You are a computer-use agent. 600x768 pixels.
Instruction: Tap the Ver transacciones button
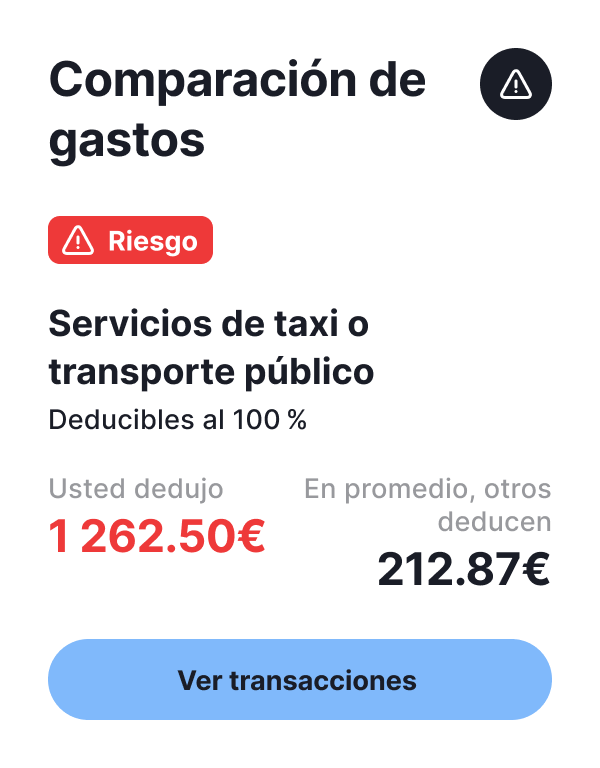(299, 680)
